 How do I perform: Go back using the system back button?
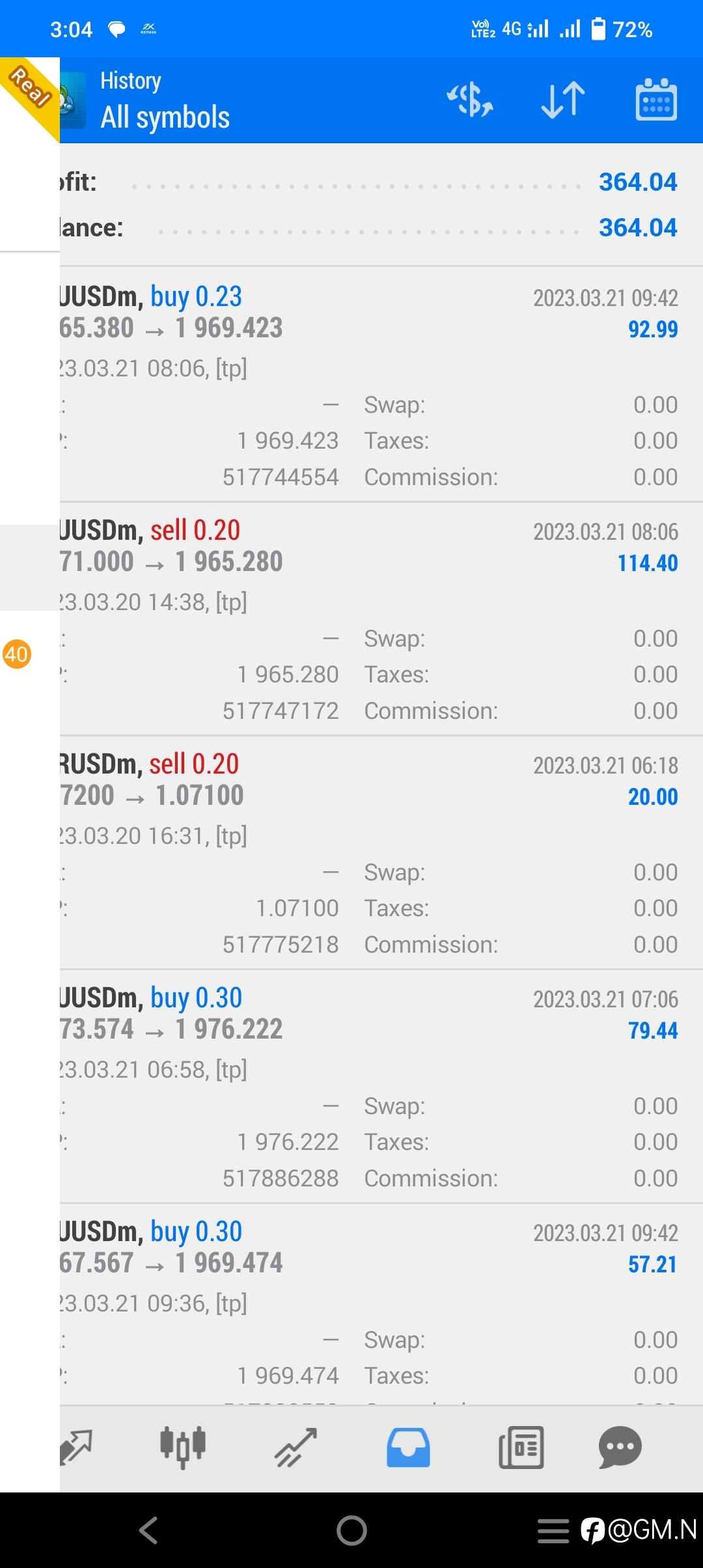coord(149,1530)
